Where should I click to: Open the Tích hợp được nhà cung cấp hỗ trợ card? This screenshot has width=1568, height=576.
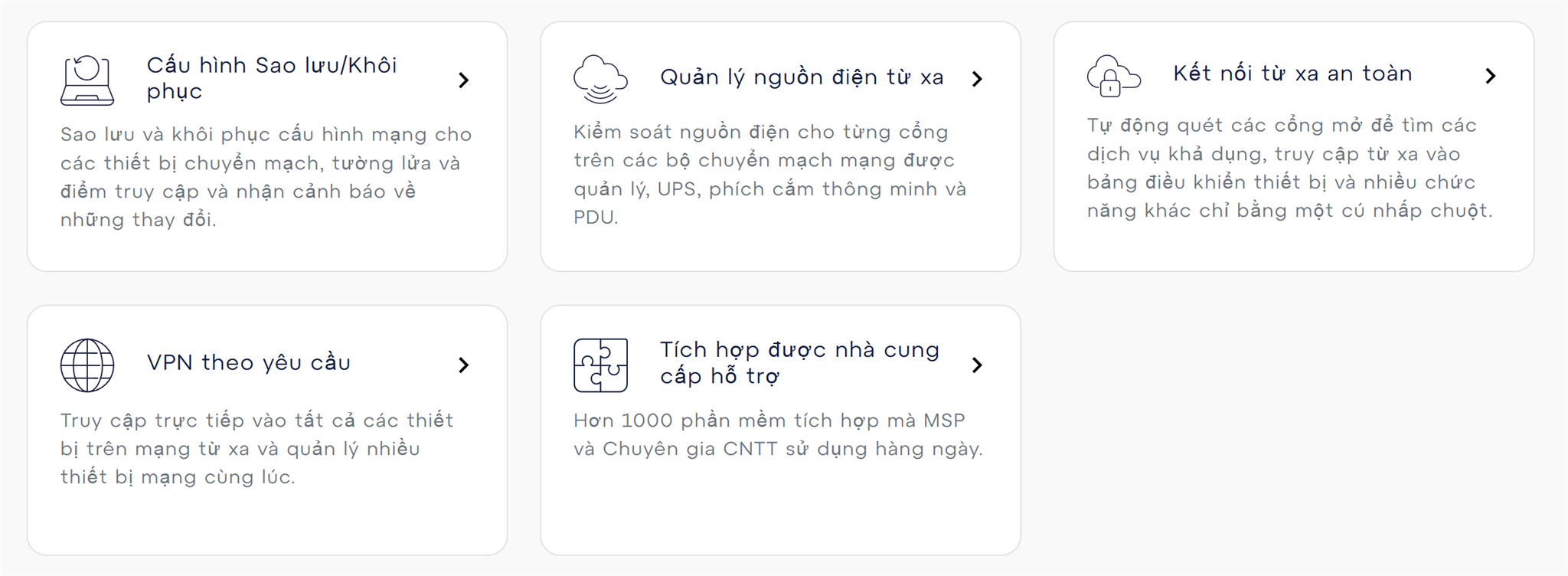click(799, 362)
